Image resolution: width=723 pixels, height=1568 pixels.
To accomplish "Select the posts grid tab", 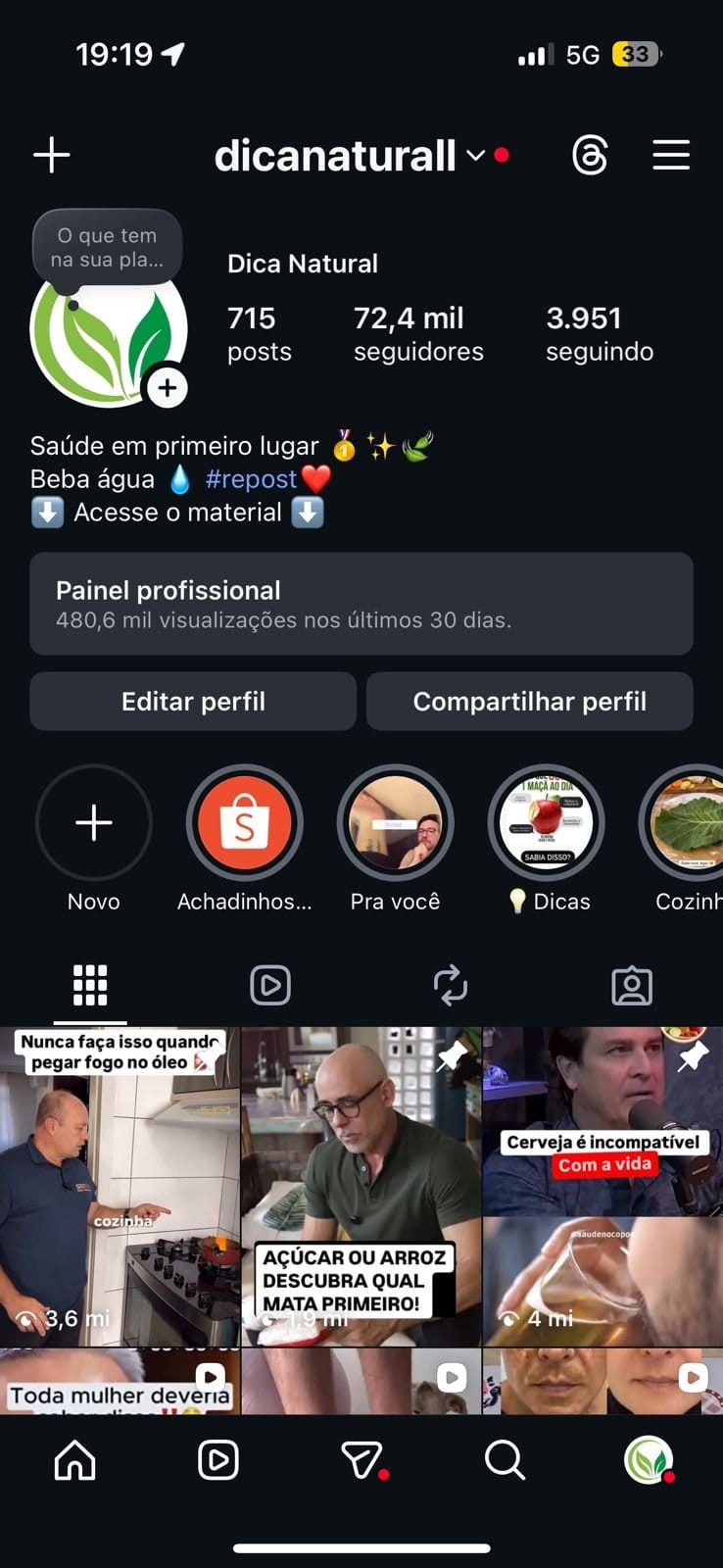I will 89,986.
